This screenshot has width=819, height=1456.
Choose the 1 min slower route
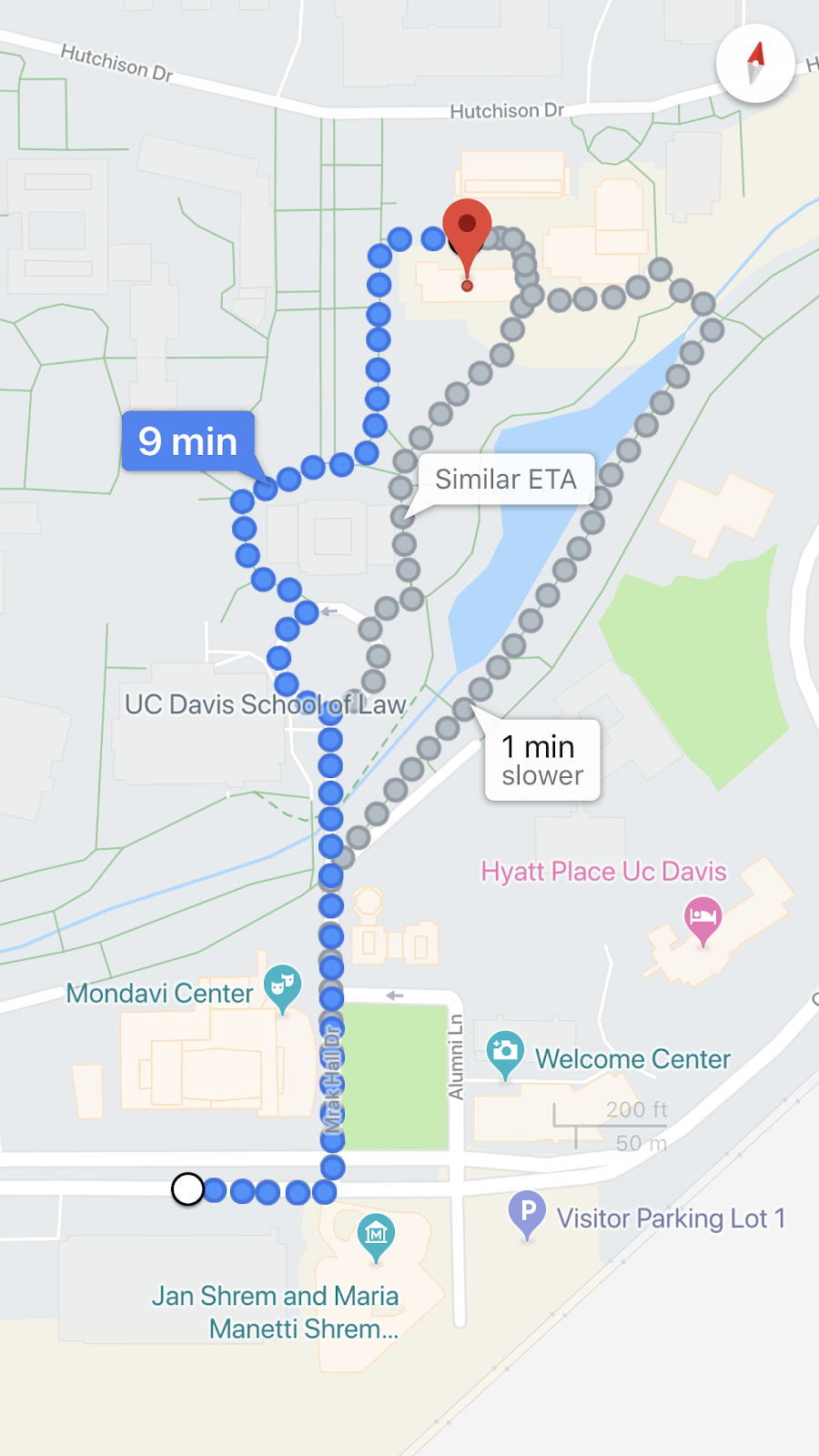click(x=542, y=761)
